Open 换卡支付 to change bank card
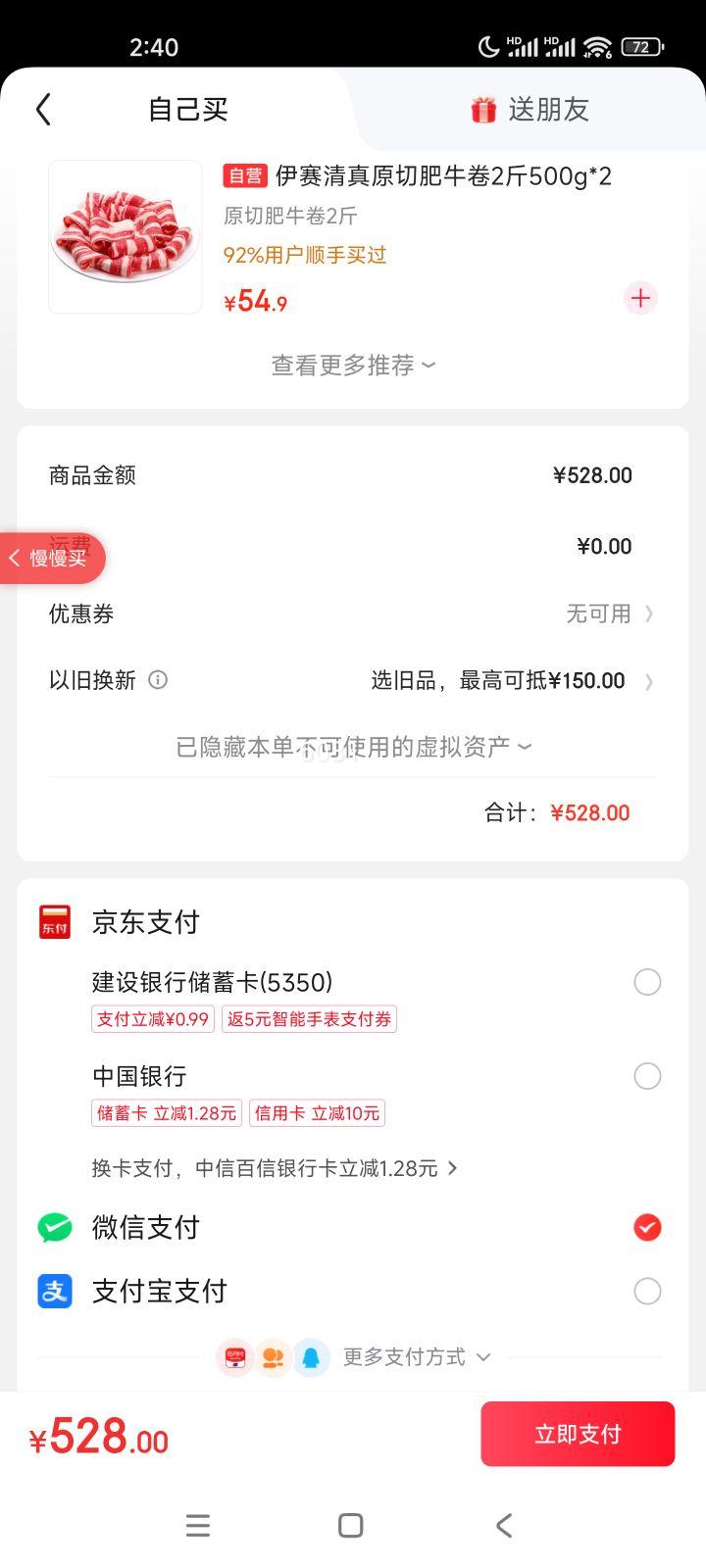 (275, 1168)
